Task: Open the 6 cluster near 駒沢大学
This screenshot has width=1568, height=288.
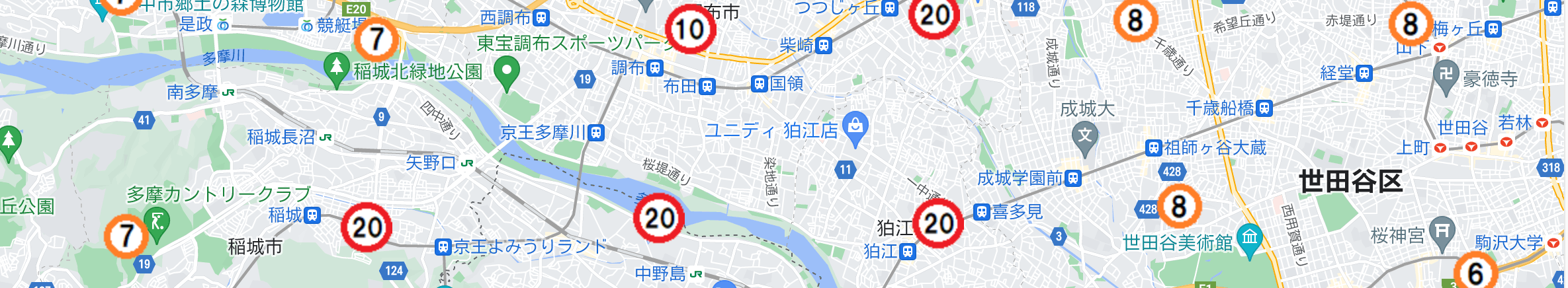Action: point(1475,273)
